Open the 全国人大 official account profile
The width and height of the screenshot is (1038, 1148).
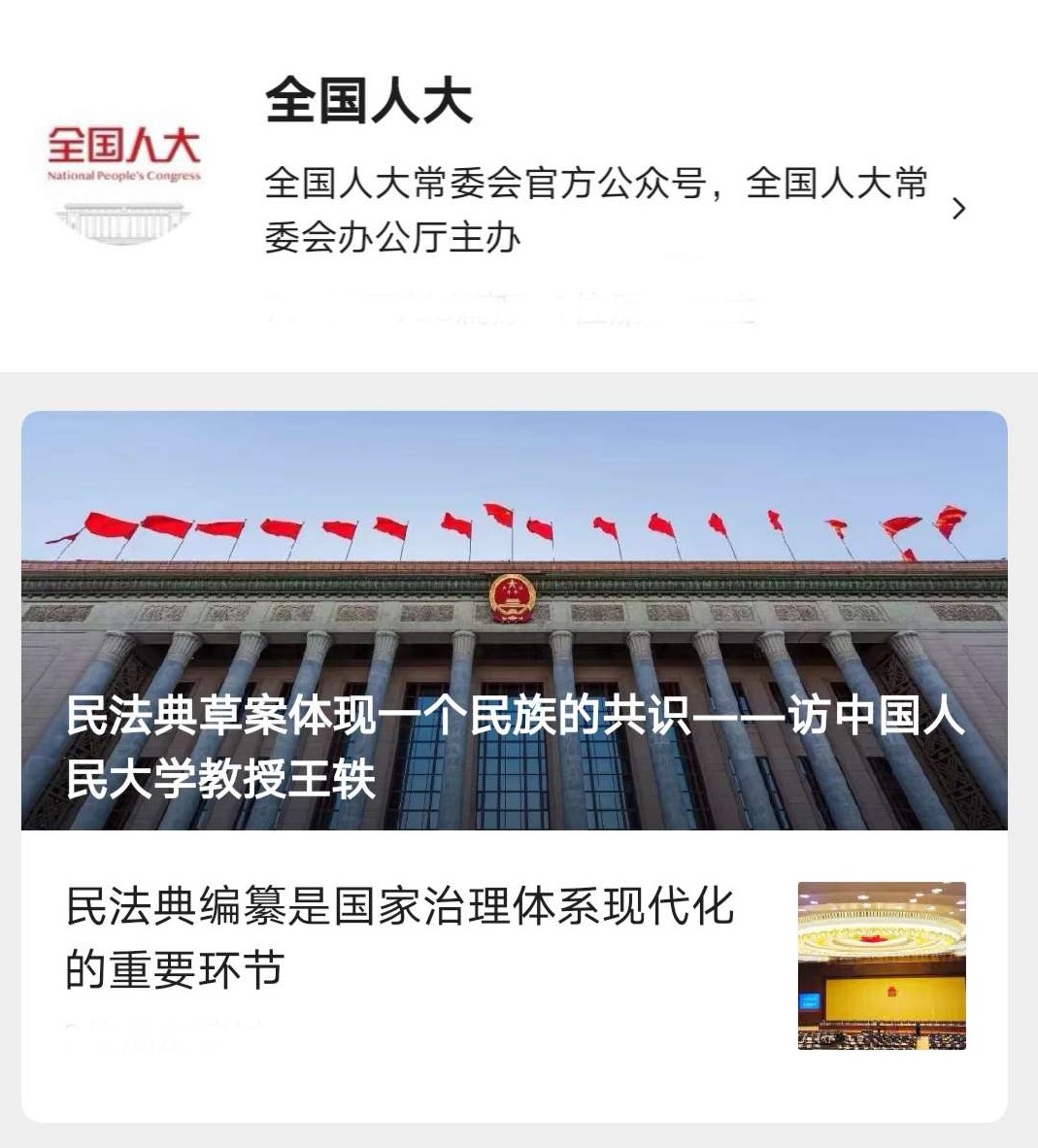[369, 102]
